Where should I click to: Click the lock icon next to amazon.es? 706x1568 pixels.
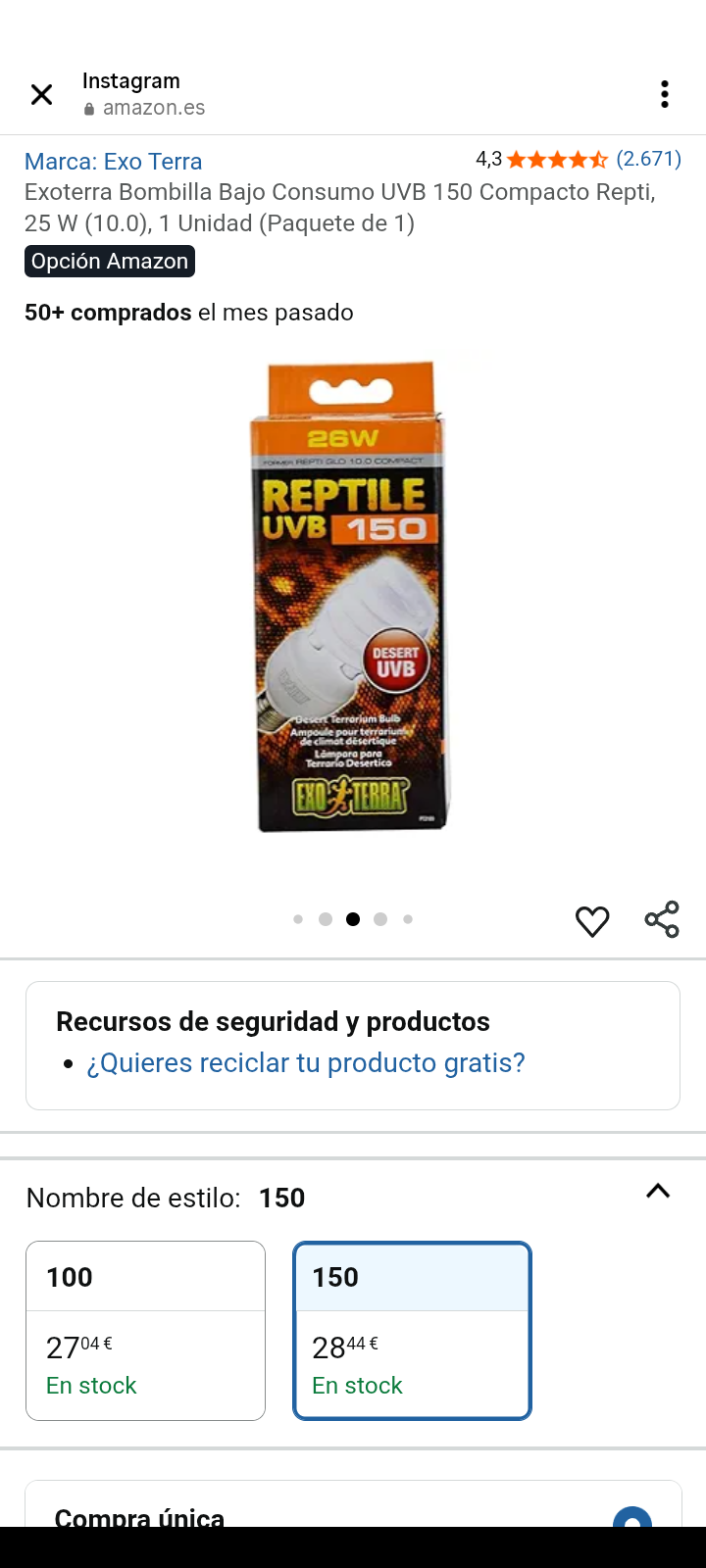(x=90, y=108)
